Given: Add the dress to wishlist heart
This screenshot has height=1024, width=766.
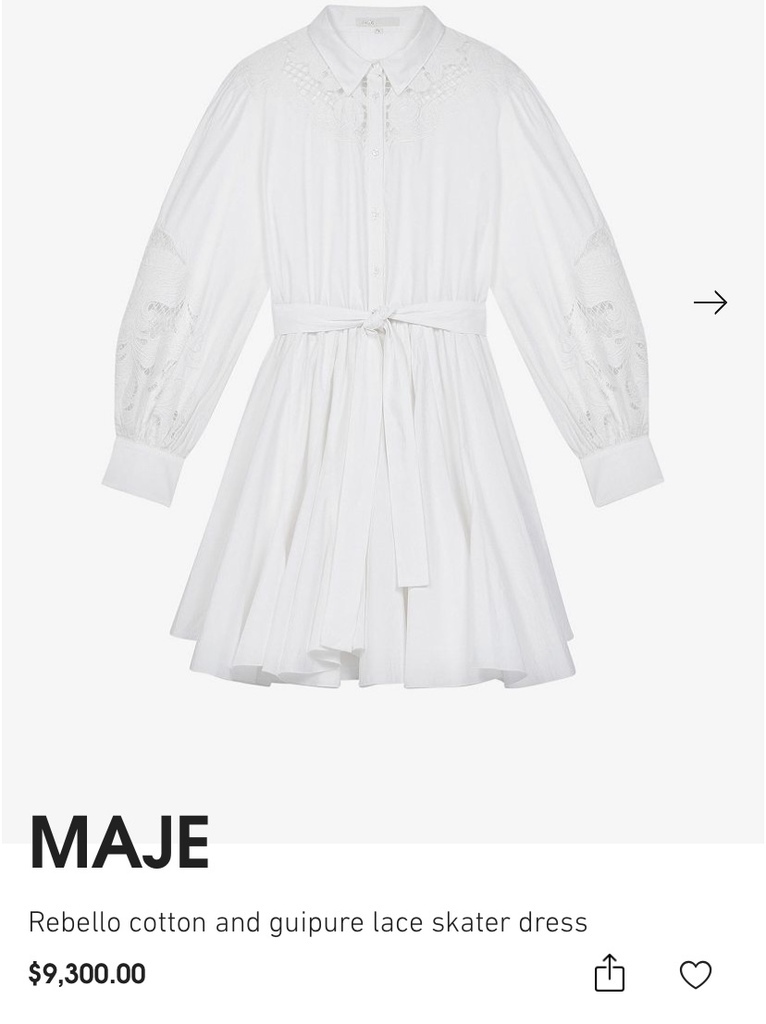Looking at the screenshot, I should tap(695, 974).
